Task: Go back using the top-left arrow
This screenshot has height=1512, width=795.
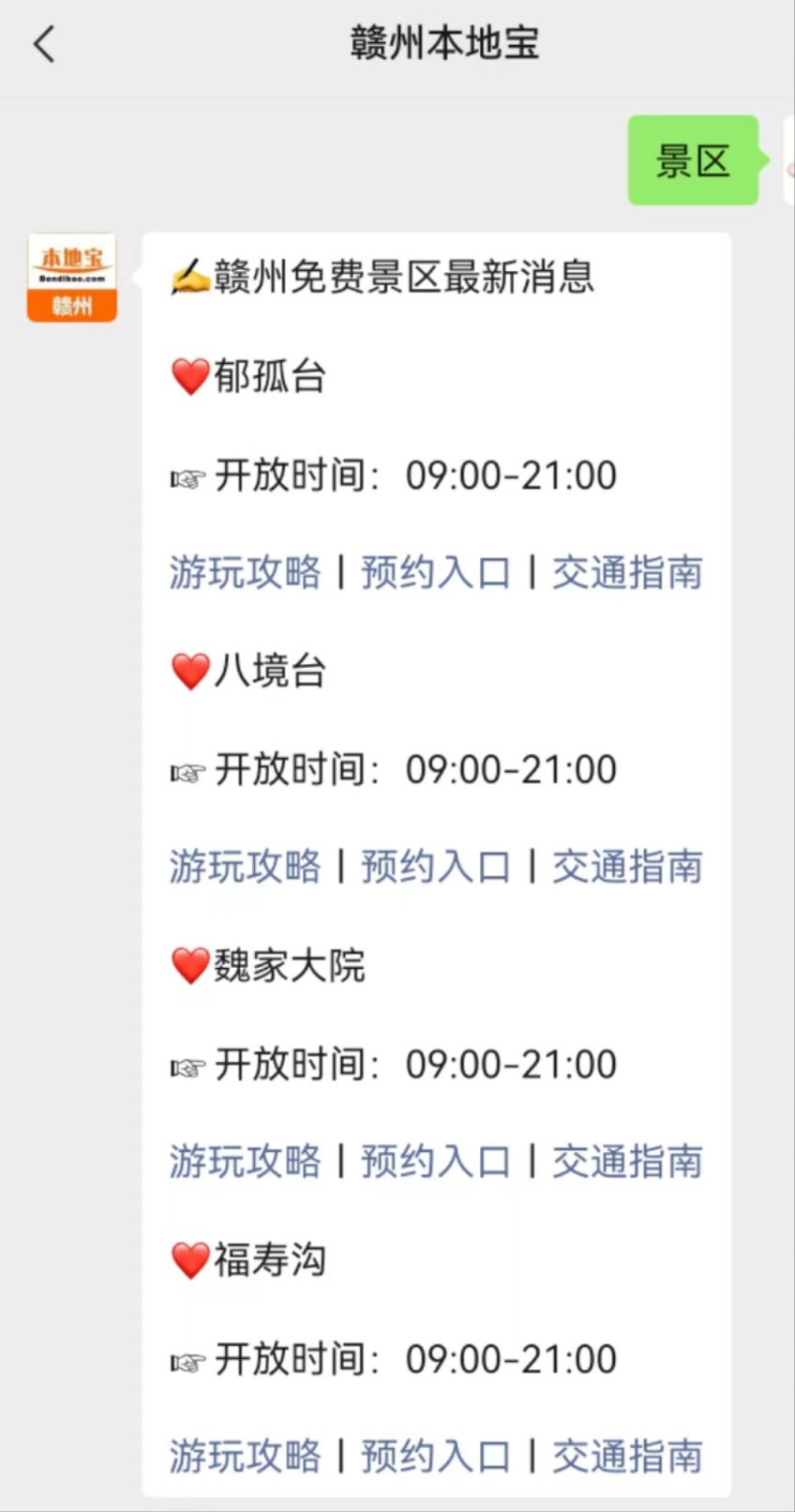Action: 44,44
